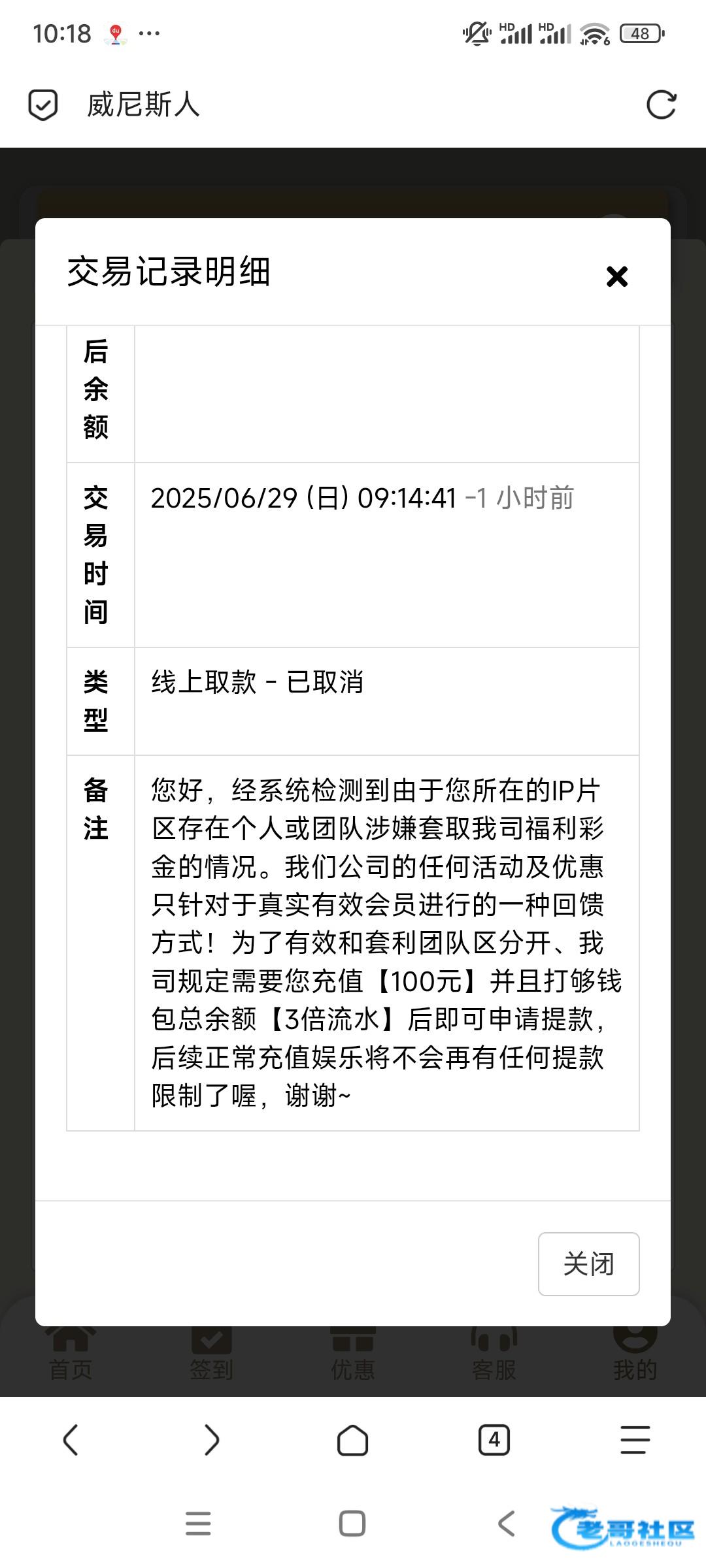The width and height of the screenshot is (706, 1568).
Task: Go back to the previous browser page
Action: click(x=71, y=1440)
